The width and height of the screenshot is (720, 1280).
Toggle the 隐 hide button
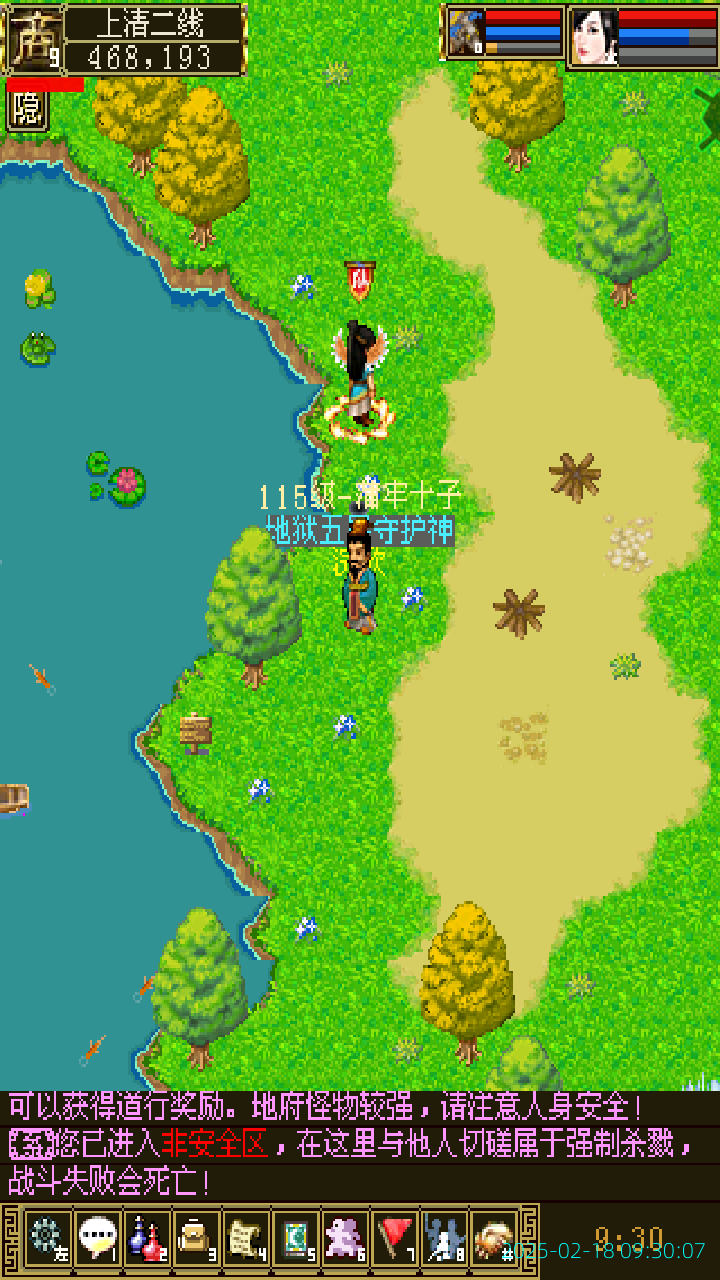click(27, 109)
